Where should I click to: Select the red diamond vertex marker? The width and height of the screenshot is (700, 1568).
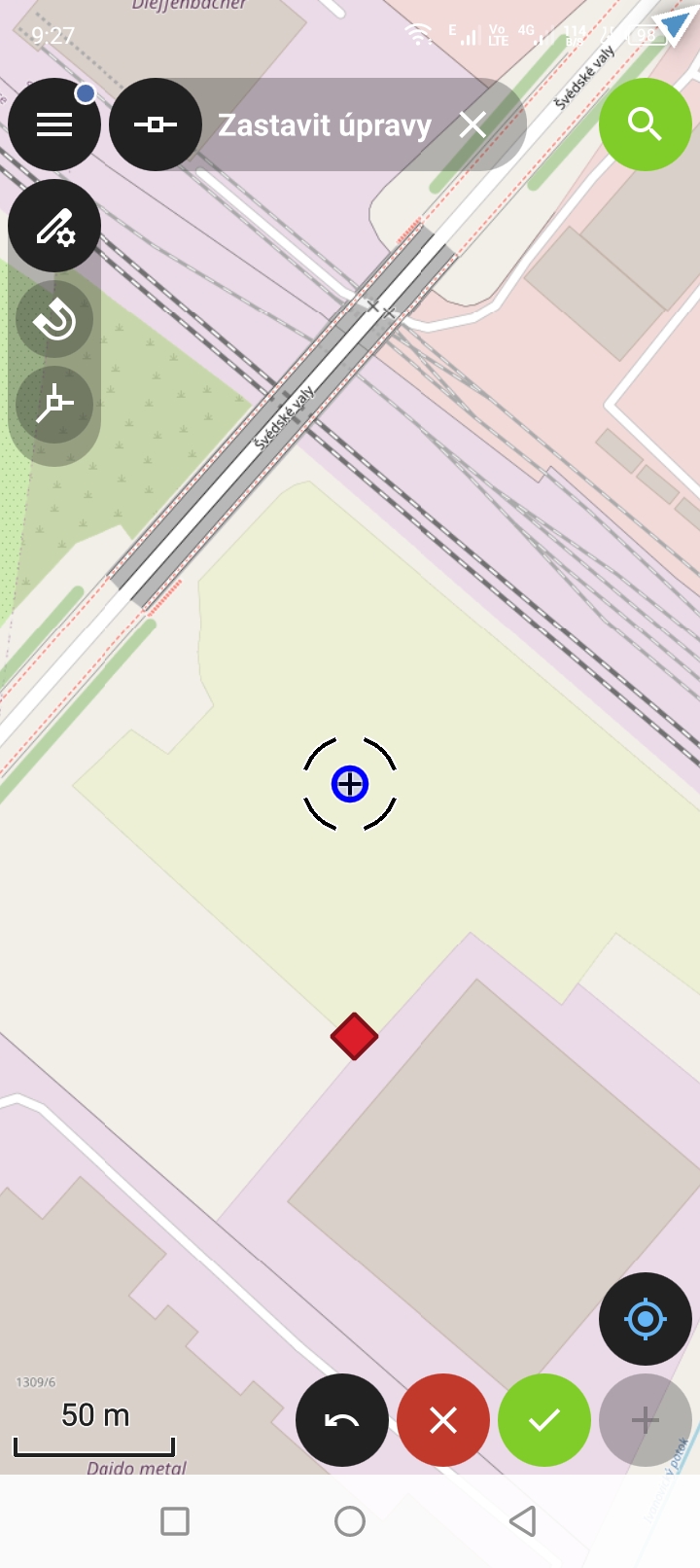click(354, 1036)
